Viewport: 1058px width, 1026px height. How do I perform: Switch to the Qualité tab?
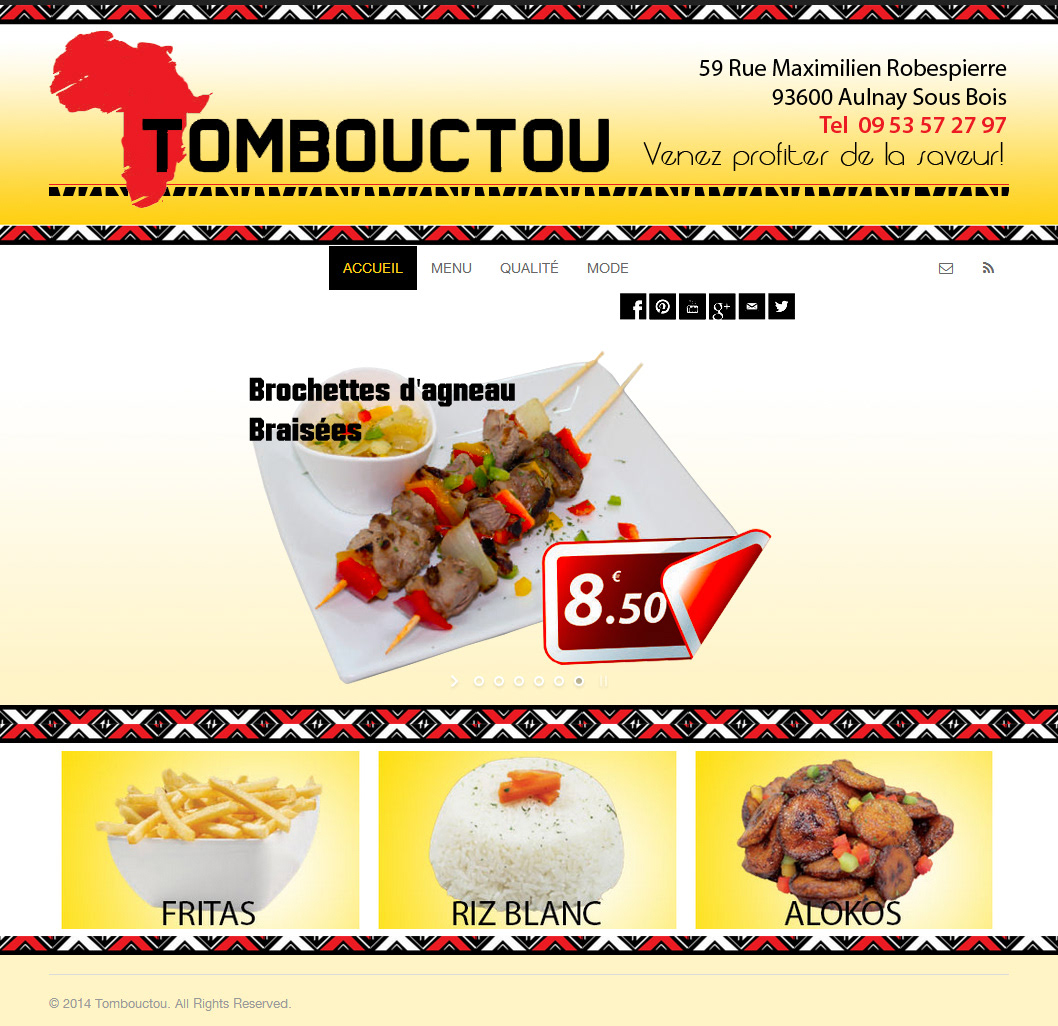click(529, 268)
